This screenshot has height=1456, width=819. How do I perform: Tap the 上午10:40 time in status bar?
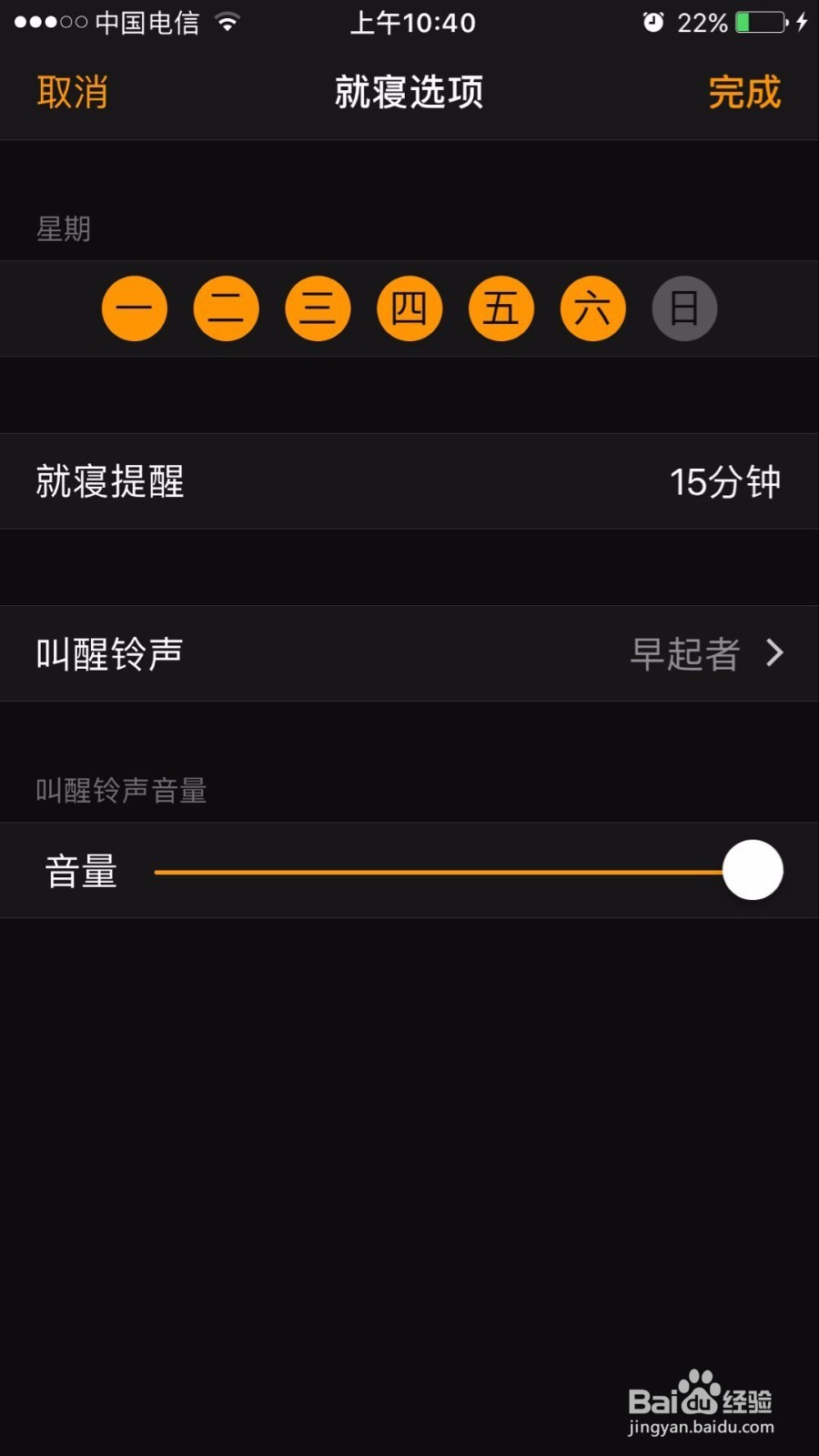[411, 22]
